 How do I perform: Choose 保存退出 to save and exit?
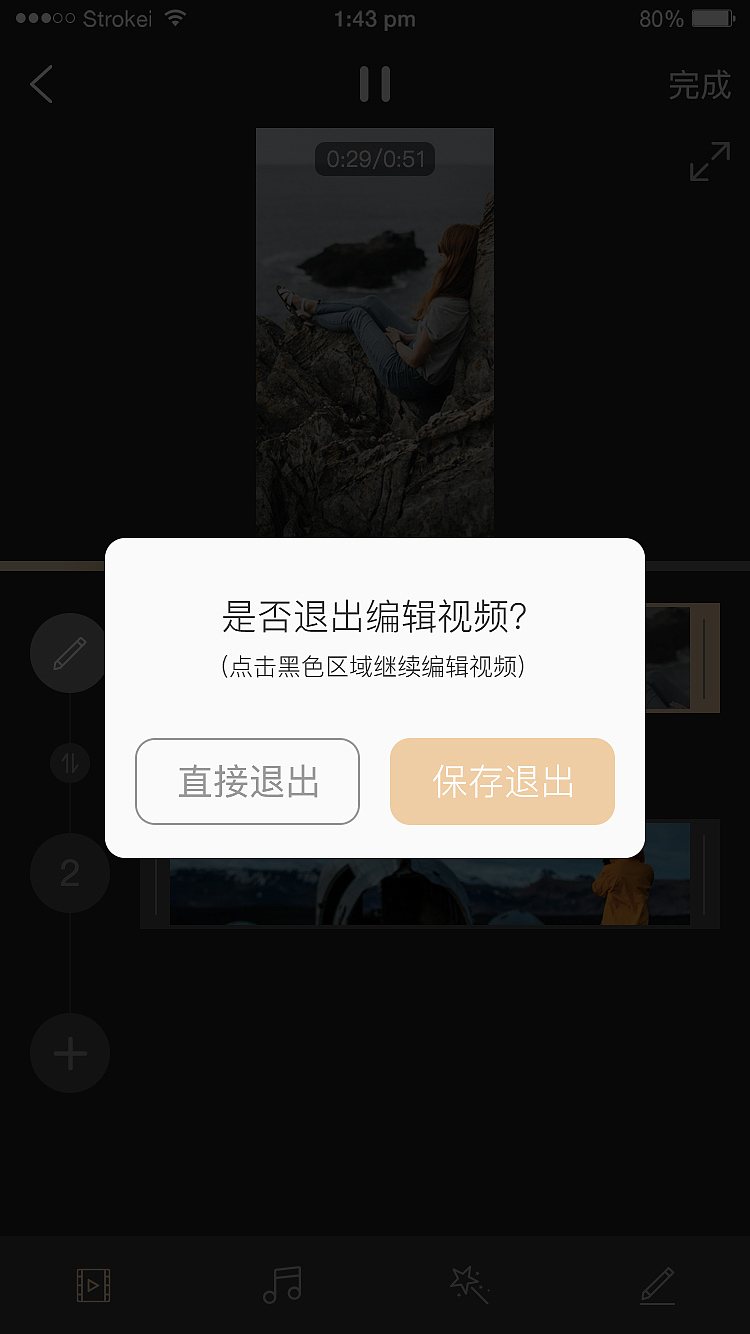pos(502,782)
